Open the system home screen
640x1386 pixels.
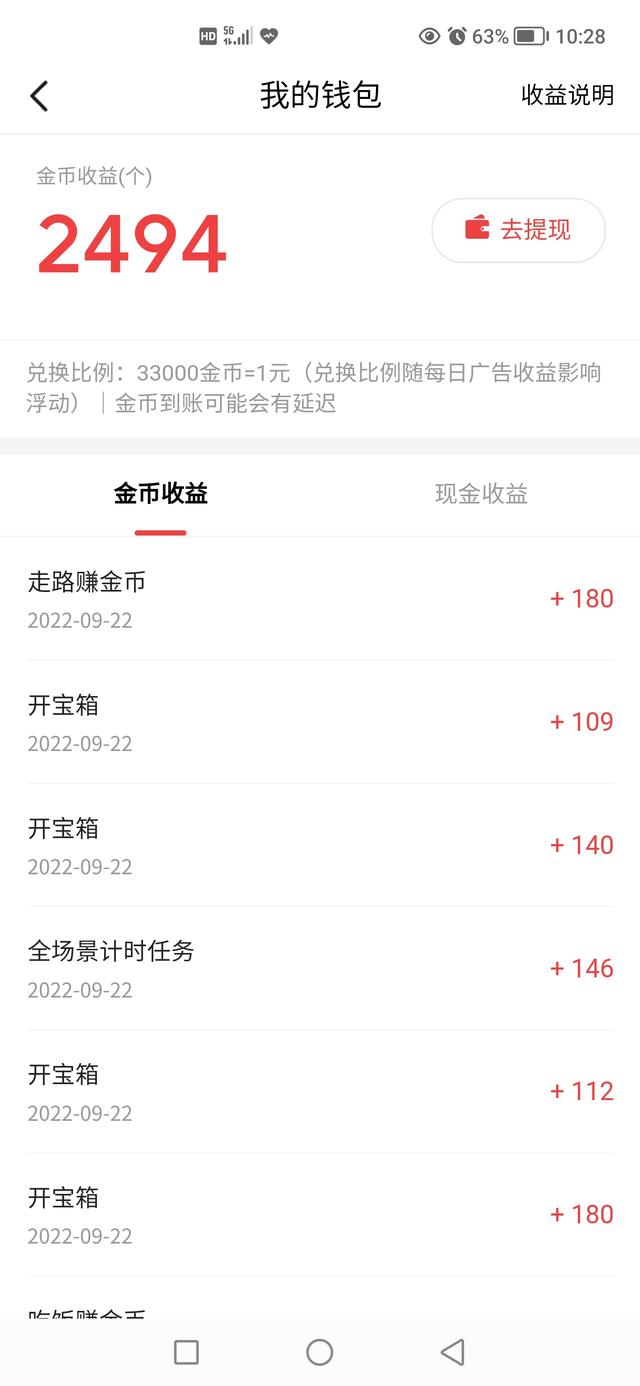click(320, 1352)
